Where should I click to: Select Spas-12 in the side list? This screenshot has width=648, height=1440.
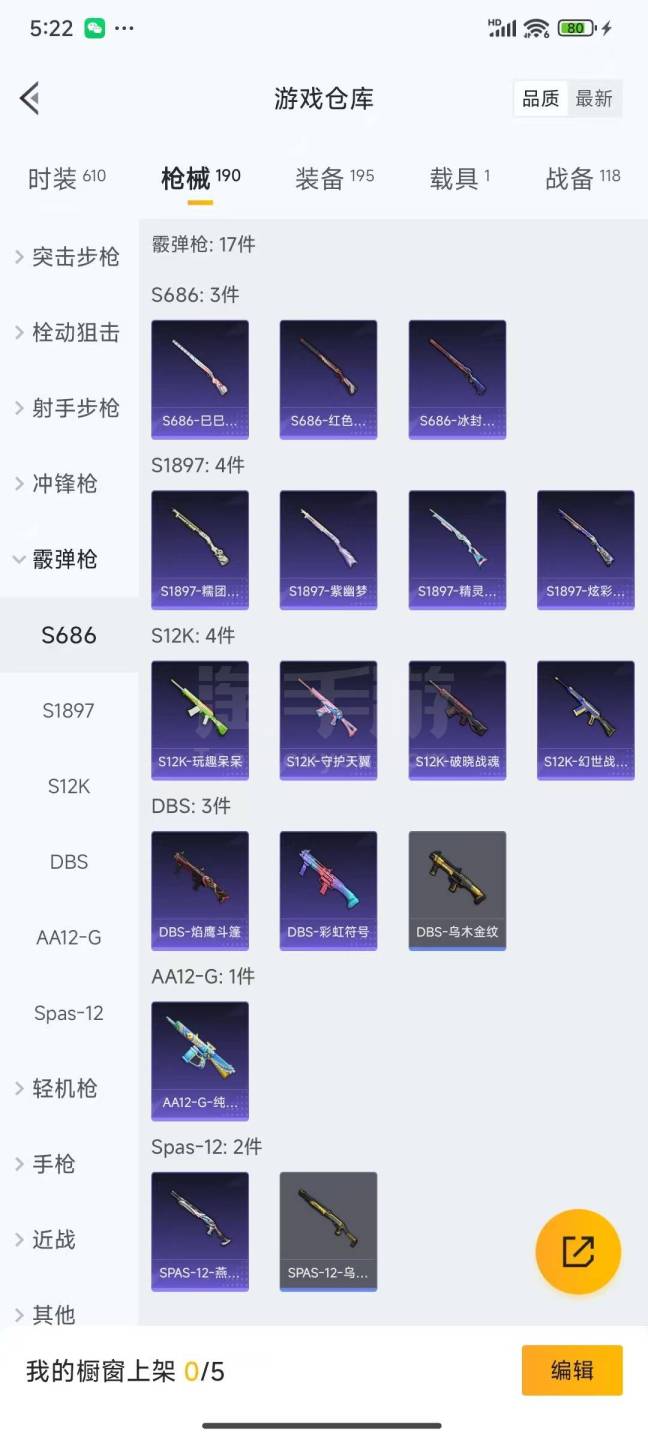(x=69, y=1013)
